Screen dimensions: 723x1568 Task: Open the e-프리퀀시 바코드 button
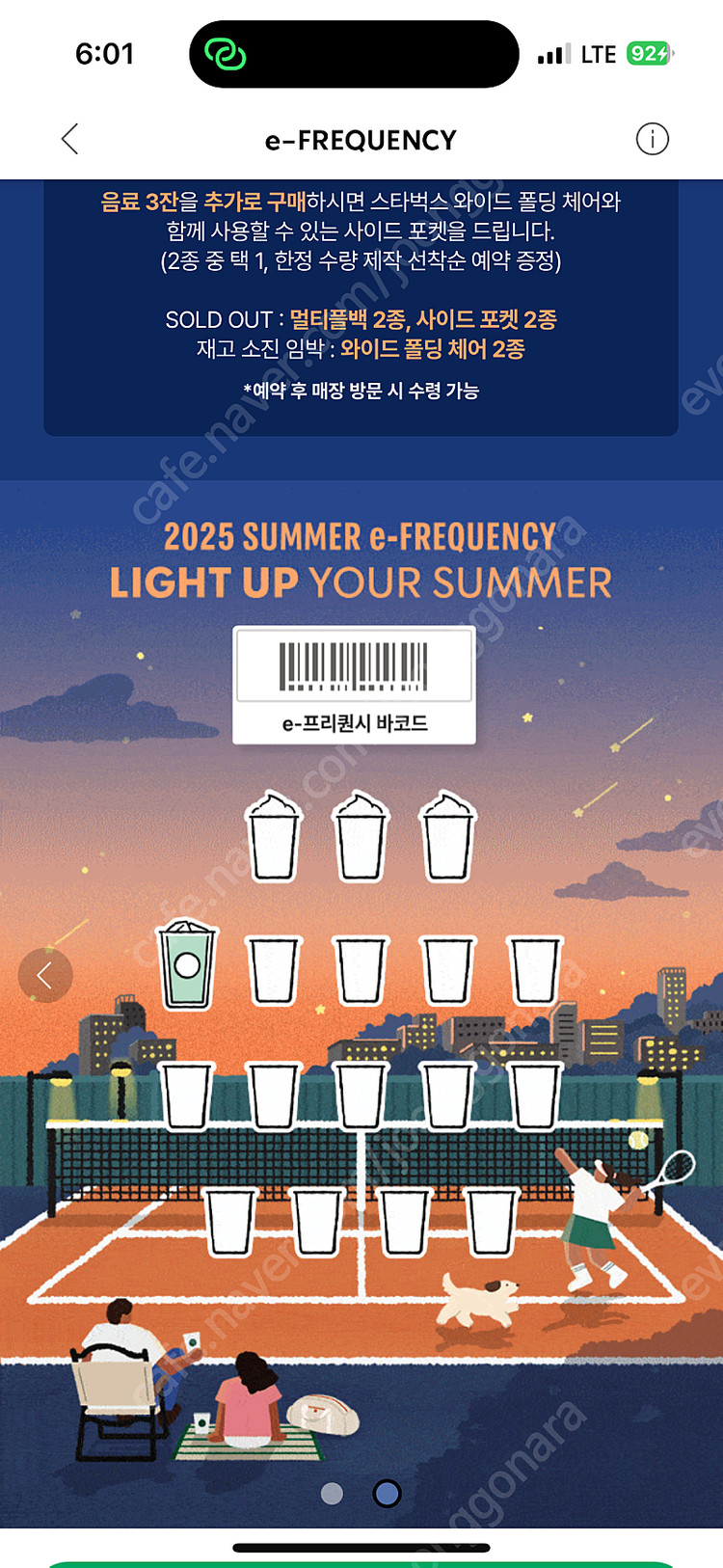(x=354, y=686)
